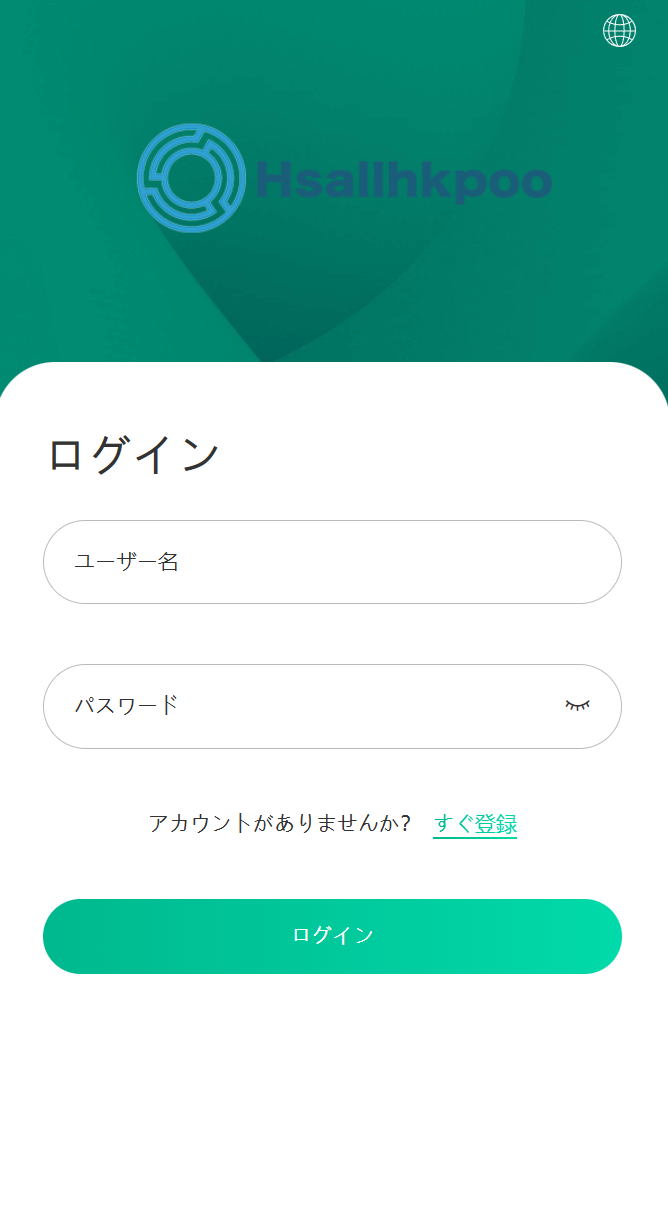
Task: Open the language globe icon
Action: coord(619,31)
